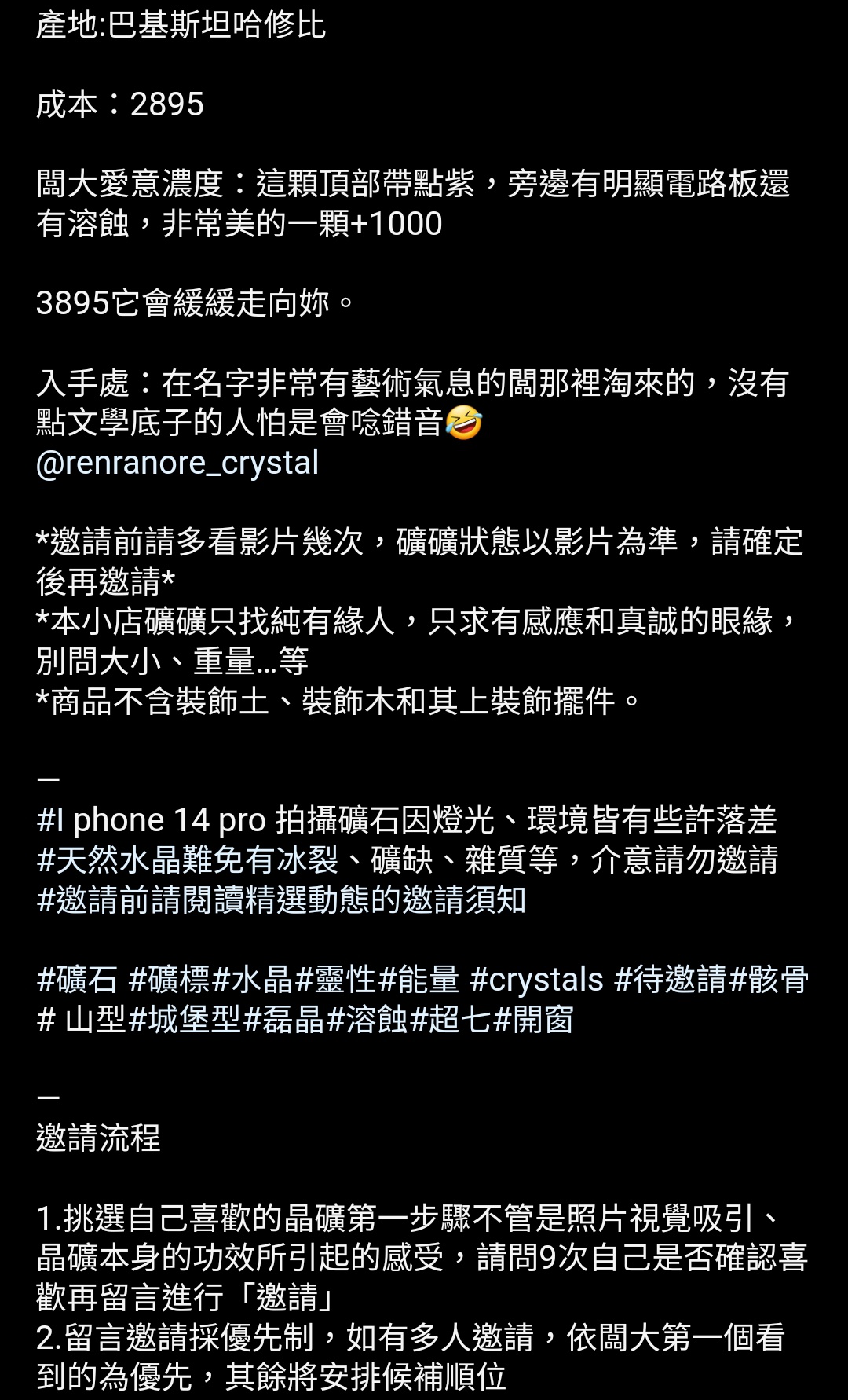Image resolution: width=848 pixels, height=1400 pixels.
Task: Tap the #能量 hashtag
Action: pyautogui.click(x=419, y=980)
